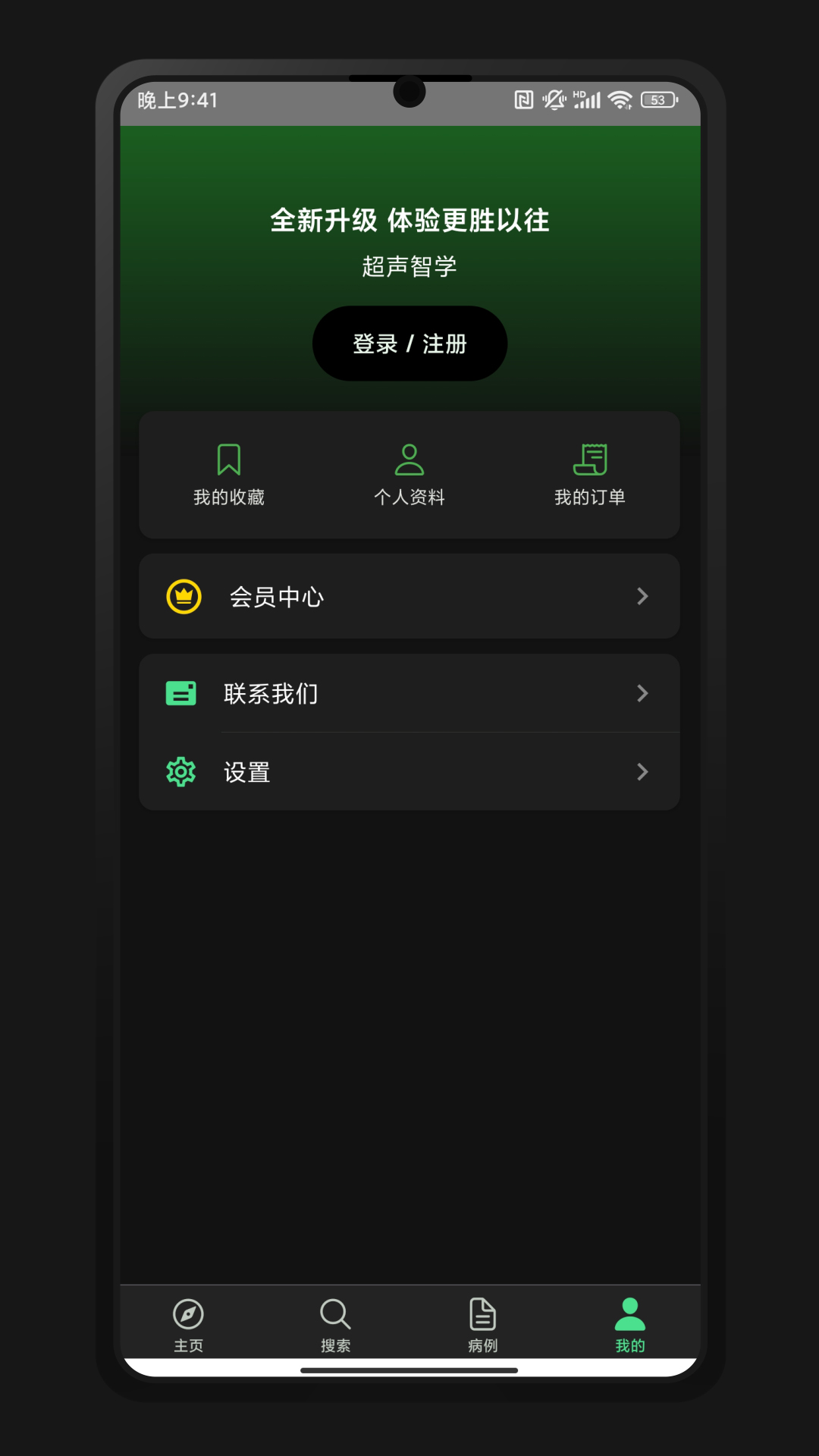Tap the battery indicator showing 53

pyautogui.click(x=657, y=99)
